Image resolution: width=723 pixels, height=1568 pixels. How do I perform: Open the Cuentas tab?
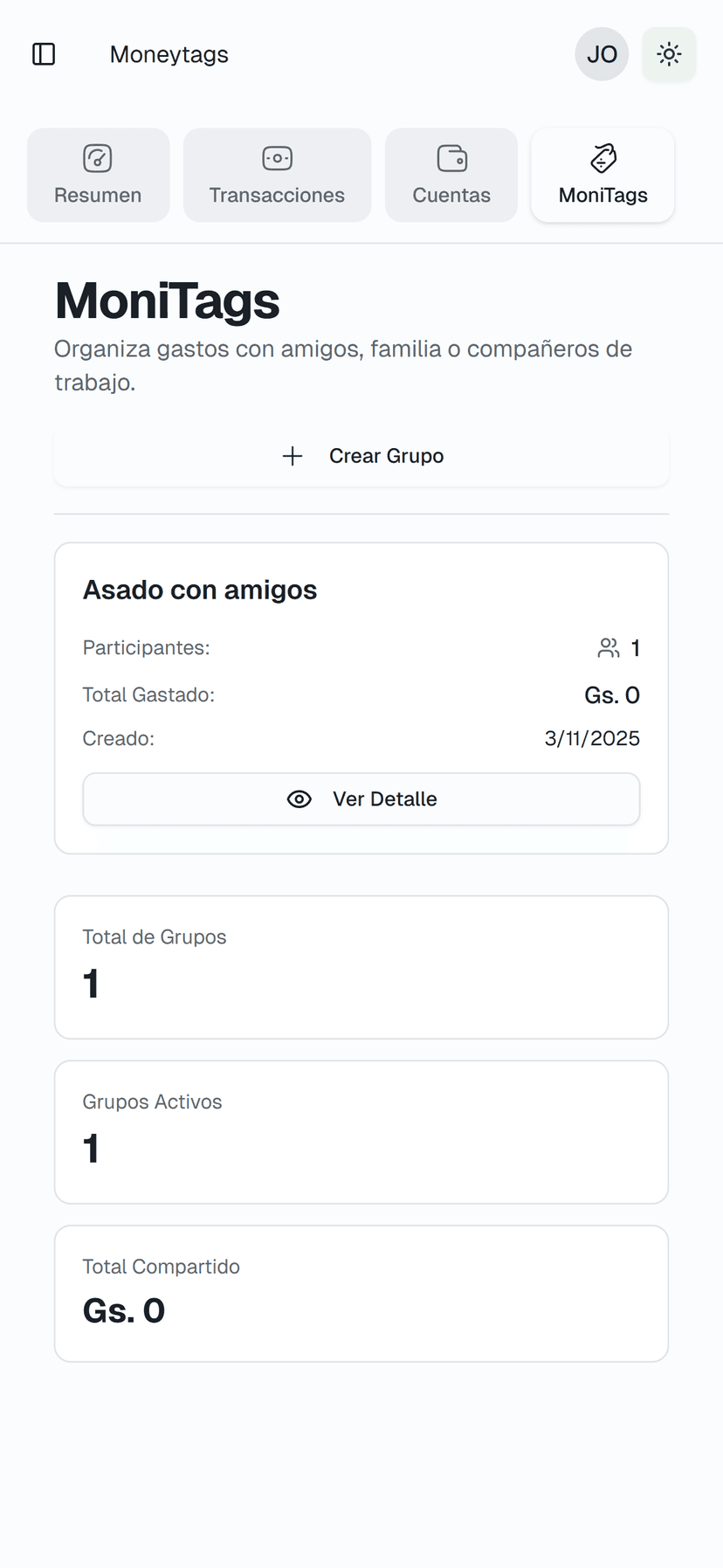click(451, 175)
